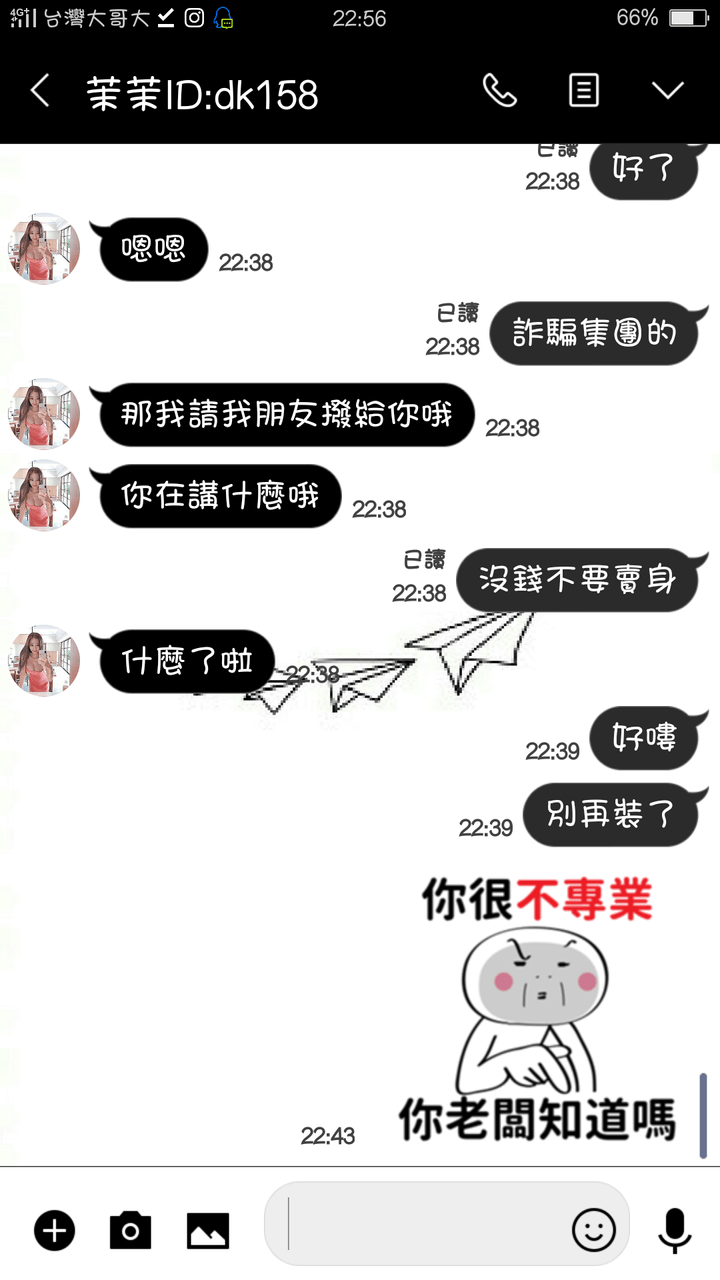Image resolution: width=720 pixels, height=1280 pixels.
Task: Go back from the 茉茉 chat
Action: 40,92
